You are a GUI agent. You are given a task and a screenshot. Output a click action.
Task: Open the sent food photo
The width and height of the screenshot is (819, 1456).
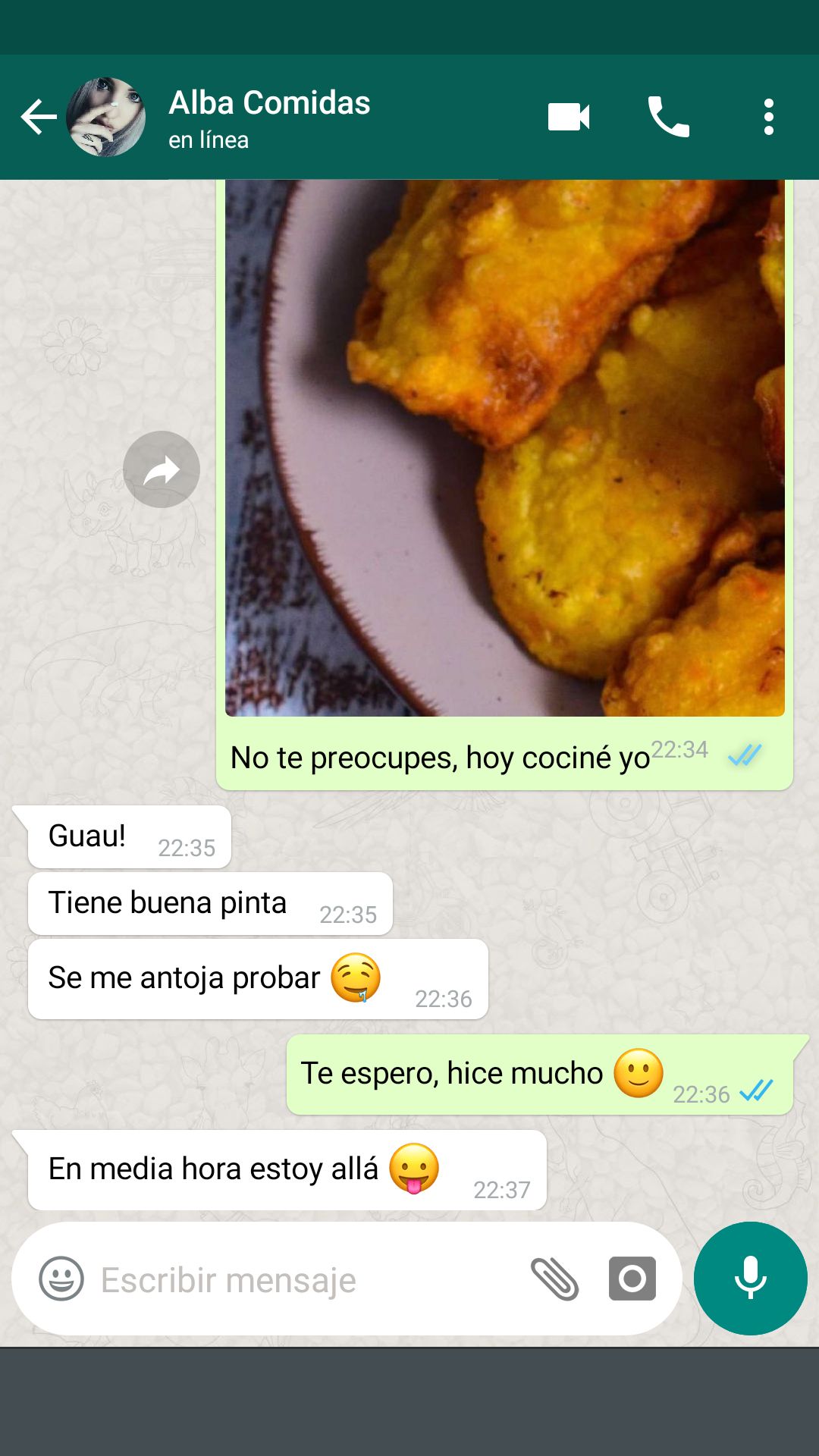505,447
